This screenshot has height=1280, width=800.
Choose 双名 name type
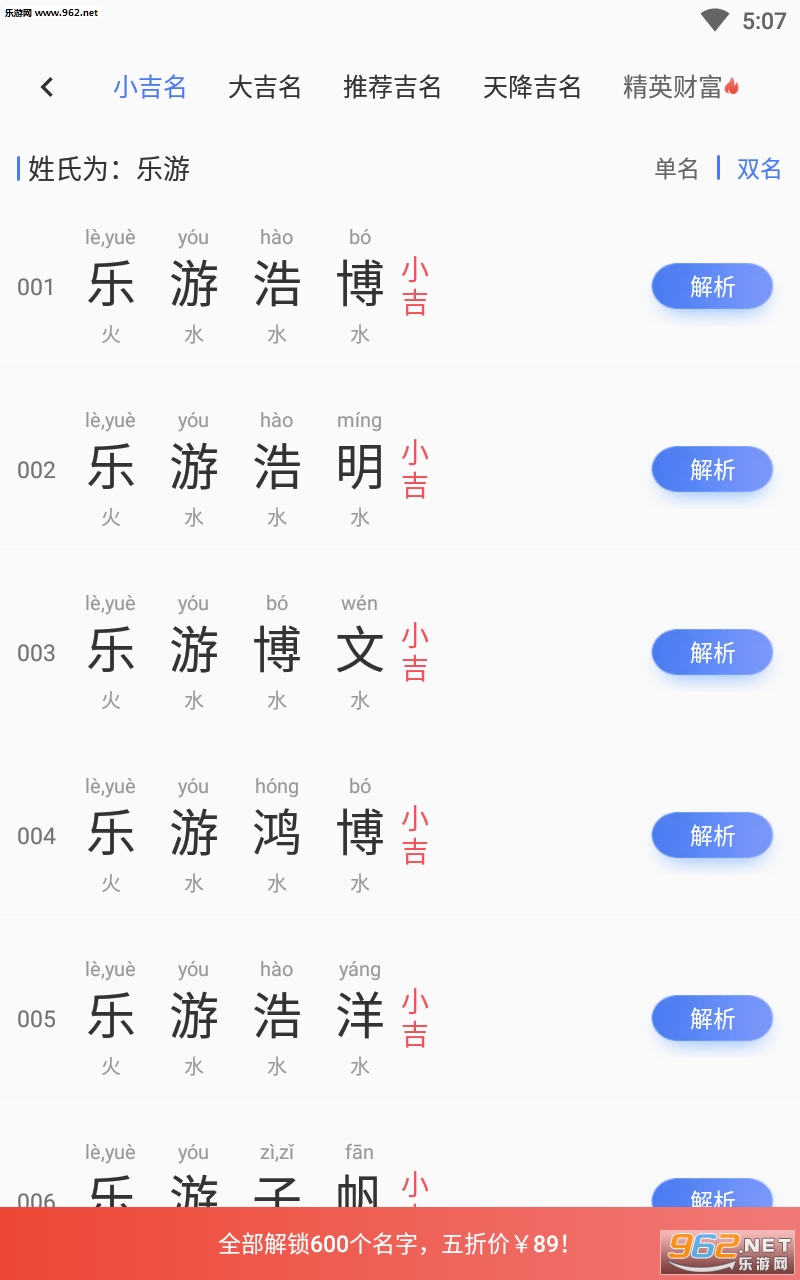[x=759, y=169]
